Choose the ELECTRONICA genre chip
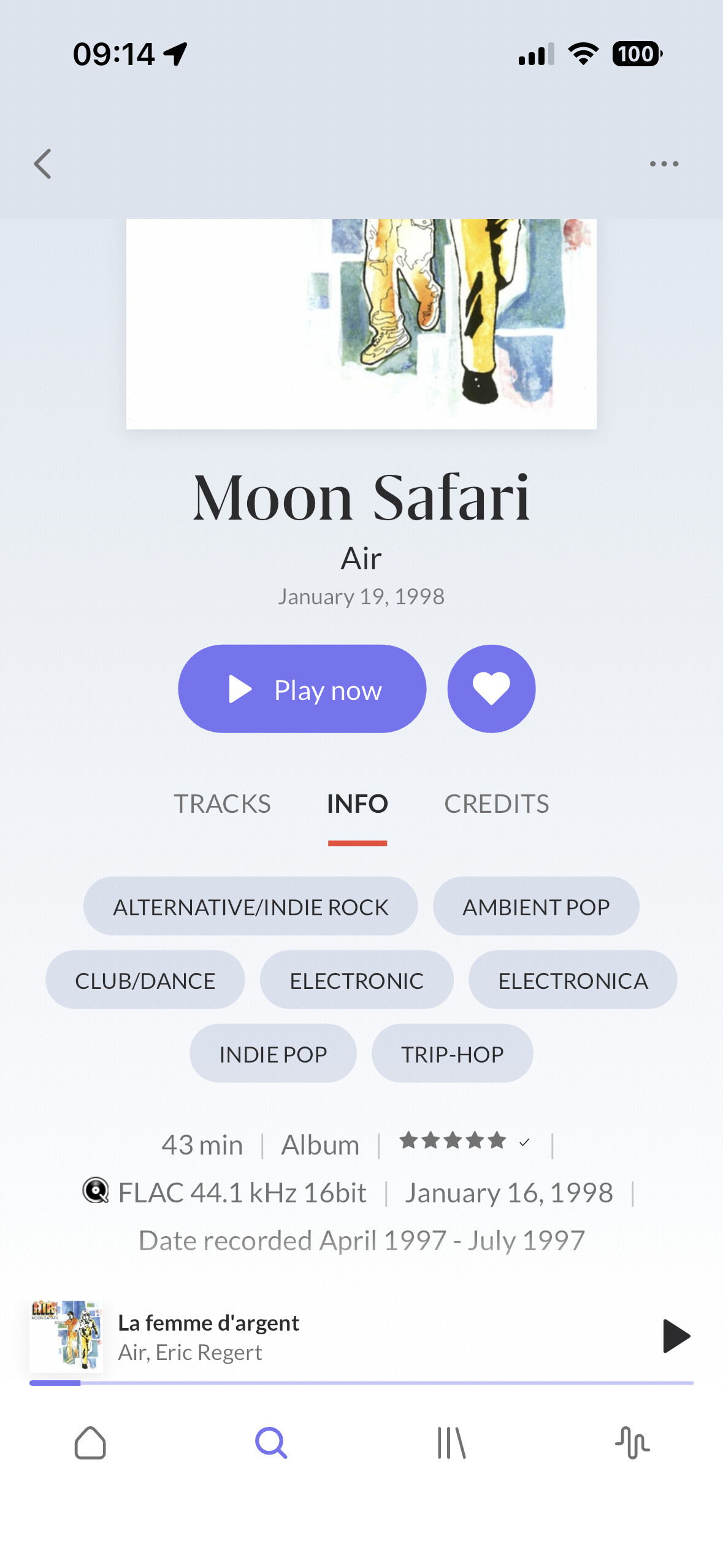The height and width of the screenshot is (1568, 723). [573, 980]
